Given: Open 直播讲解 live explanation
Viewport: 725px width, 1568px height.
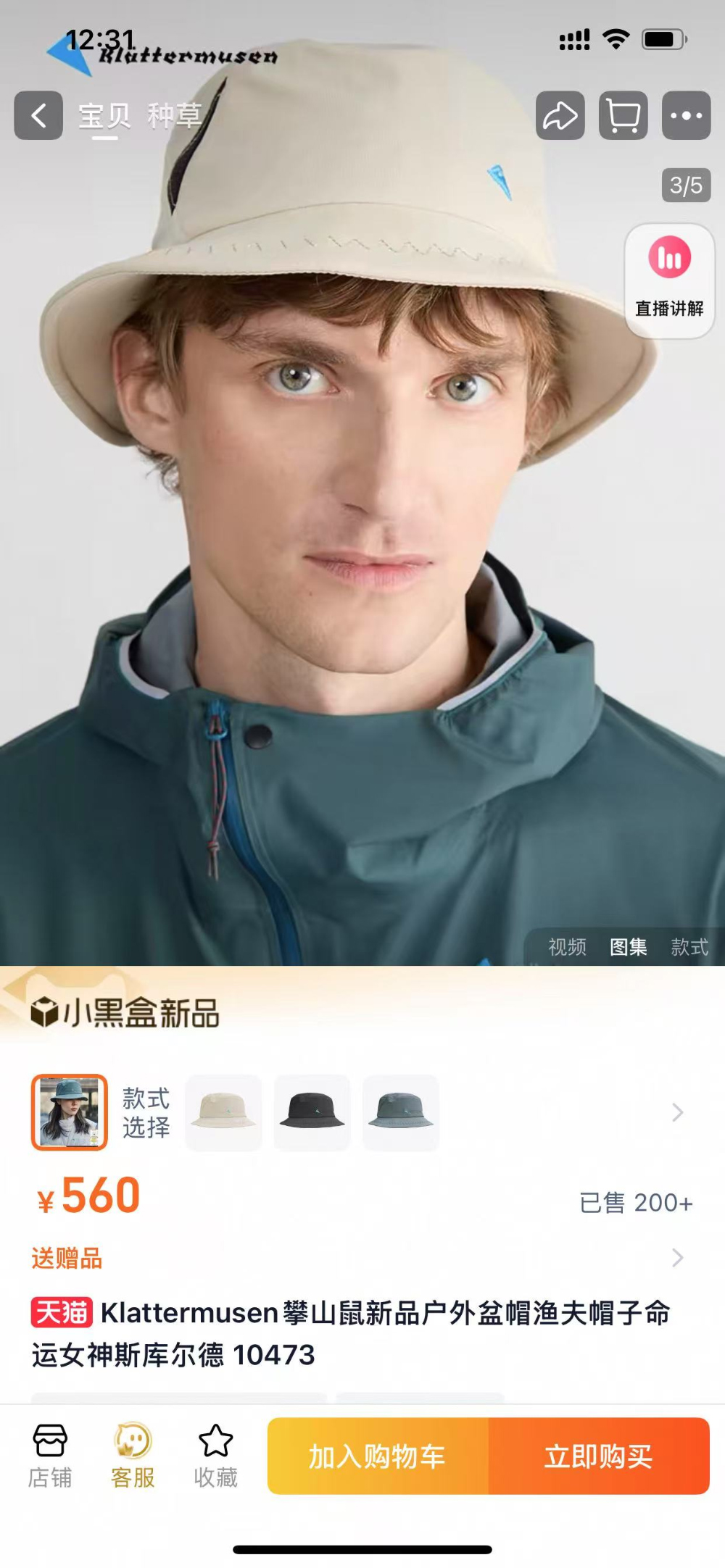Looking at the screenshot, I should click(x=669, y=280).
